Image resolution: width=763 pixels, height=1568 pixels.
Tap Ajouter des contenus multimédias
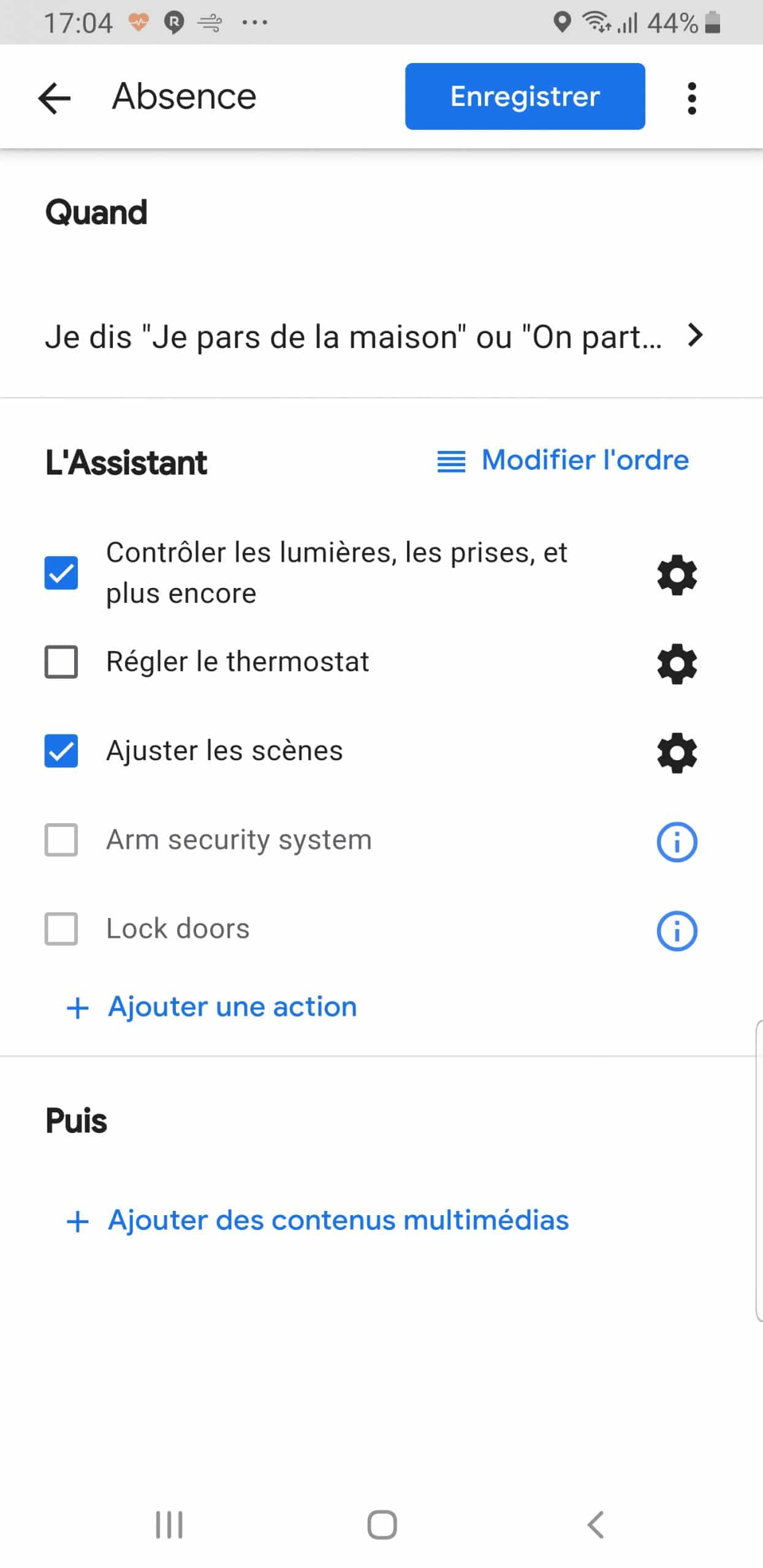tap(317, 1220)
